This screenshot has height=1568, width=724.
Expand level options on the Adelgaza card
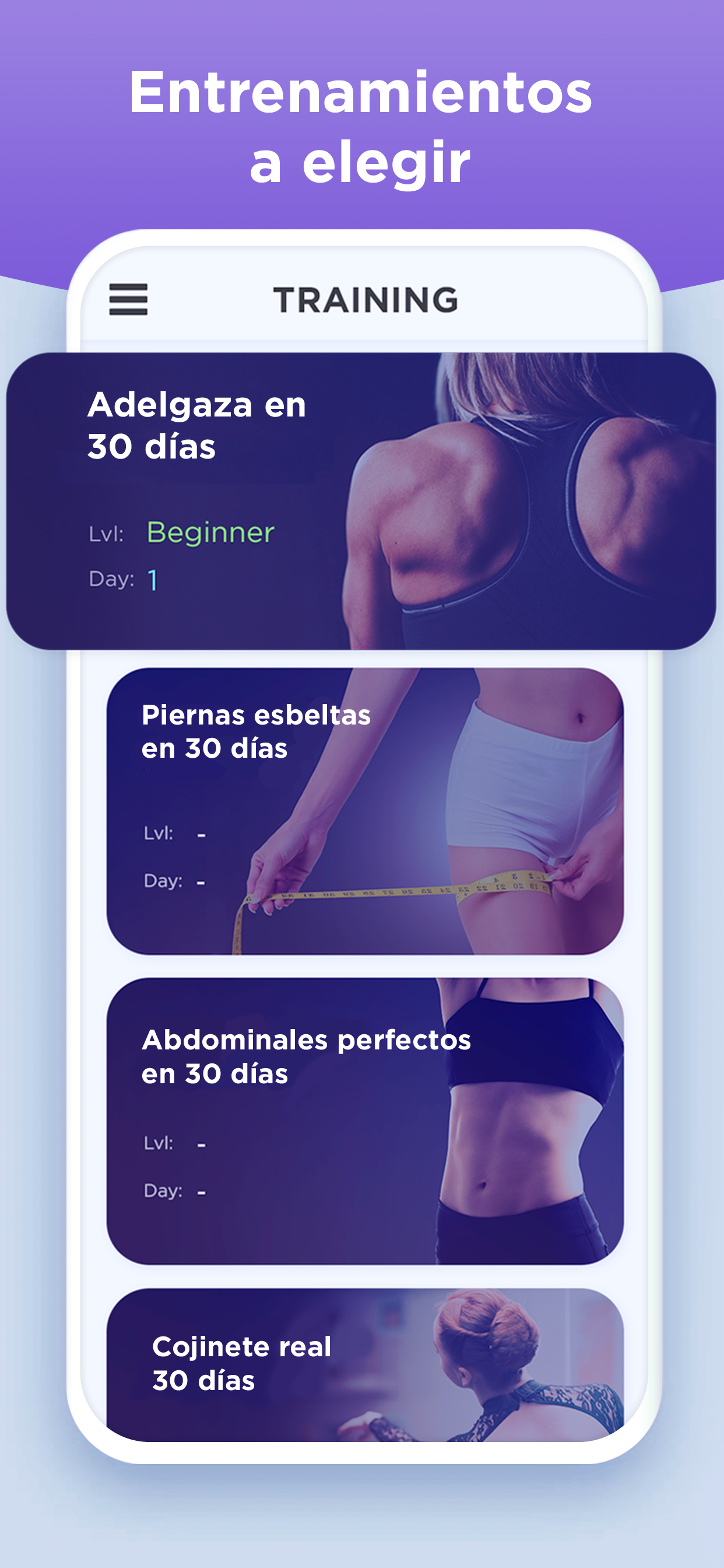210,533
